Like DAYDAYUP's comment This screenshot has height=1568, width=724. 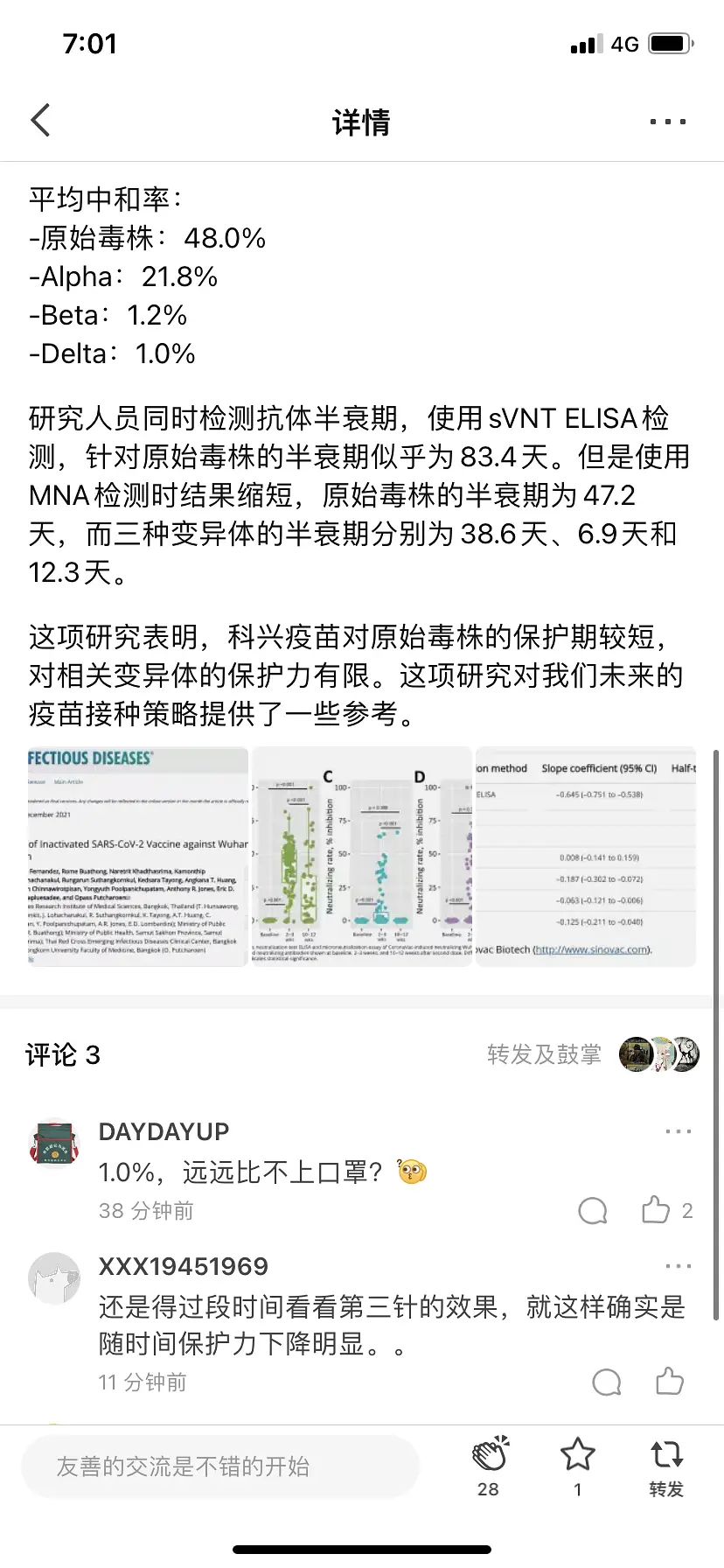(656, 1210)
